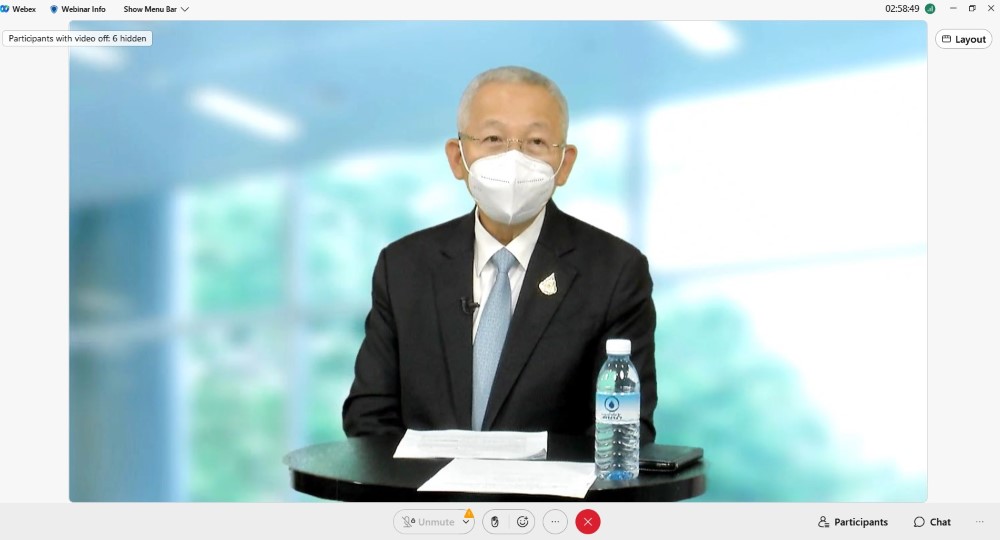Close the Webex window
Viewport: 1000px width, 540px height.
(x=991, y=8)
